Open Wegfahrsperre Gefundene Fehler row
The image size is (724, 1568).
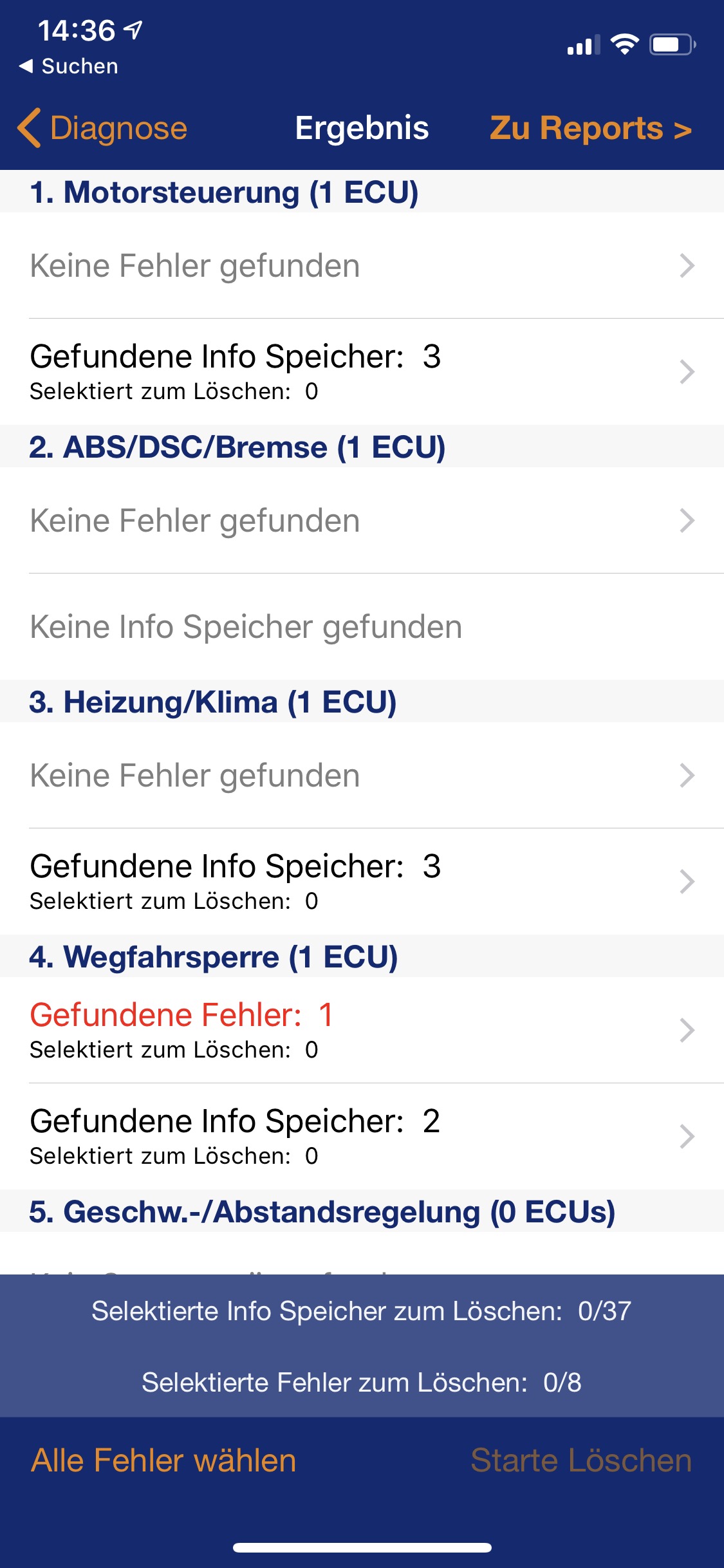point(362,1030)
